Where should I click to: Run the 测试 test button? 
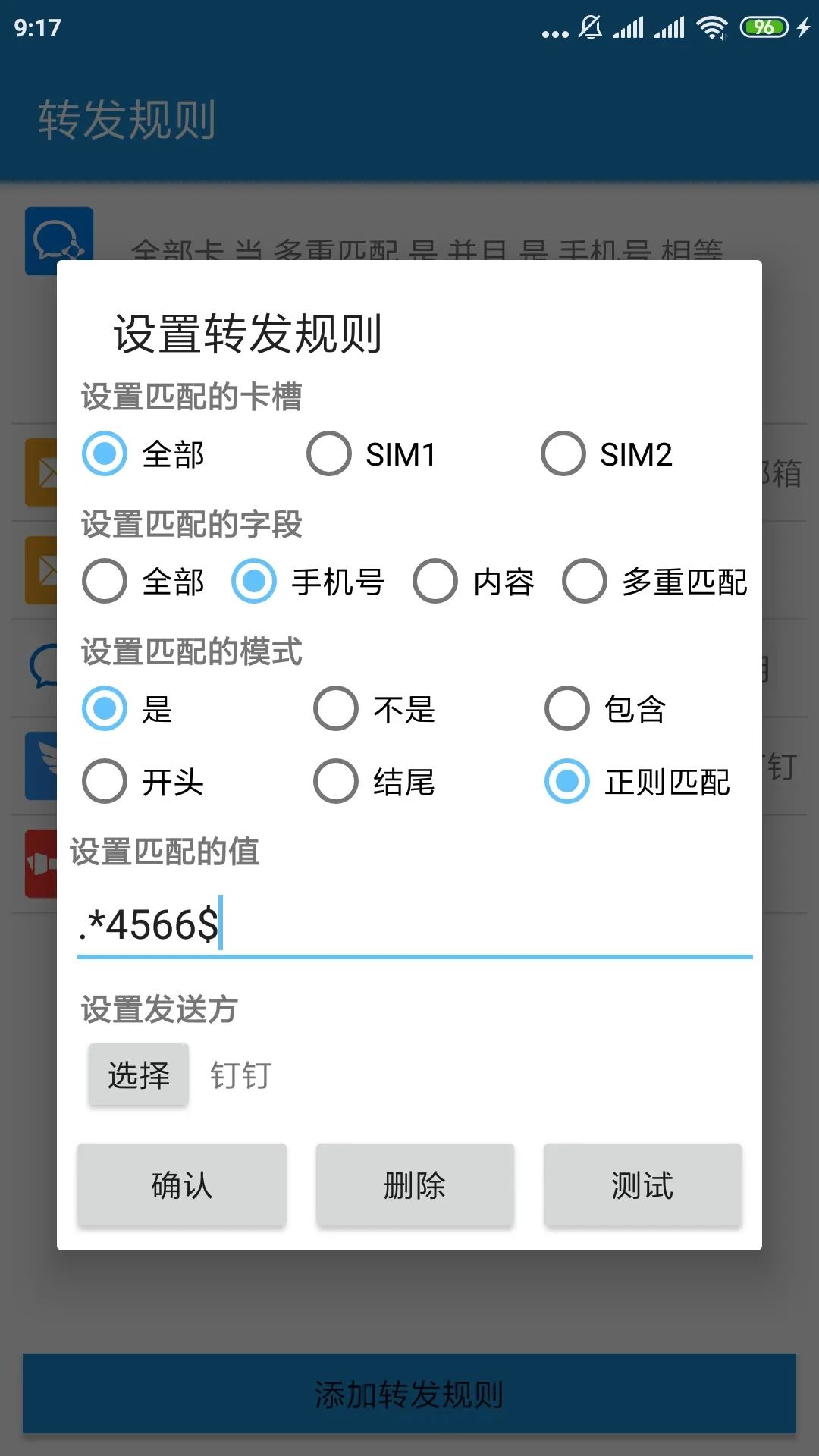pyautogui.click(x=642, y=1185)
